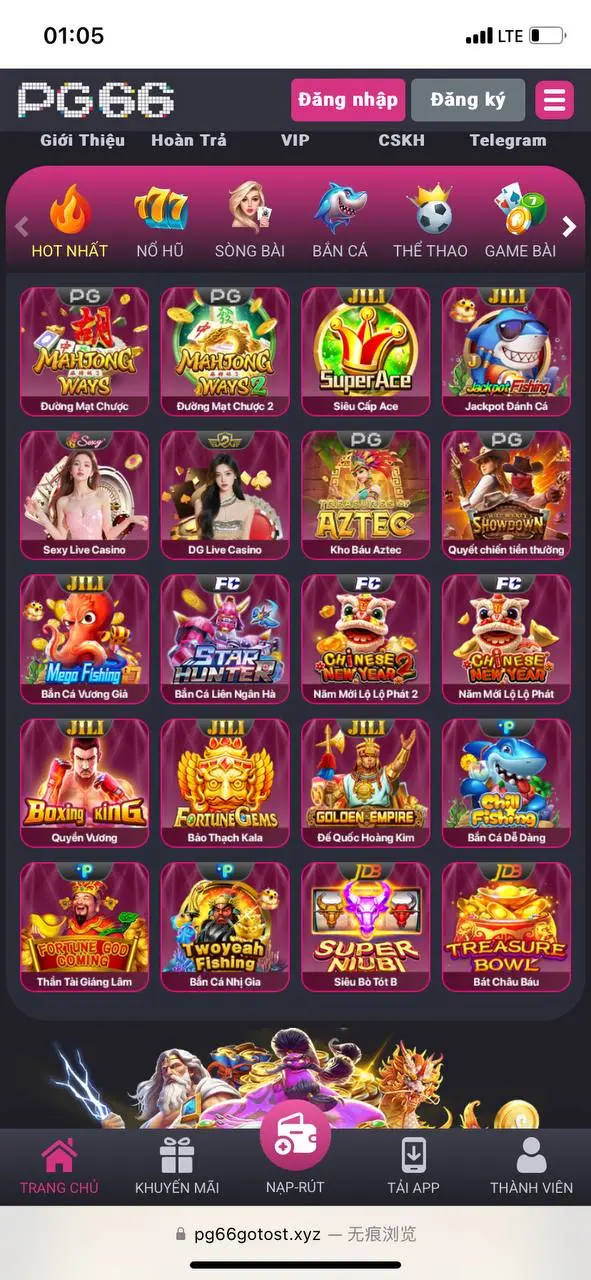Launch the Quyền Vương boxing game
Image resolution: width=591 pixels, height=1280 pixels.
(84, 783)
